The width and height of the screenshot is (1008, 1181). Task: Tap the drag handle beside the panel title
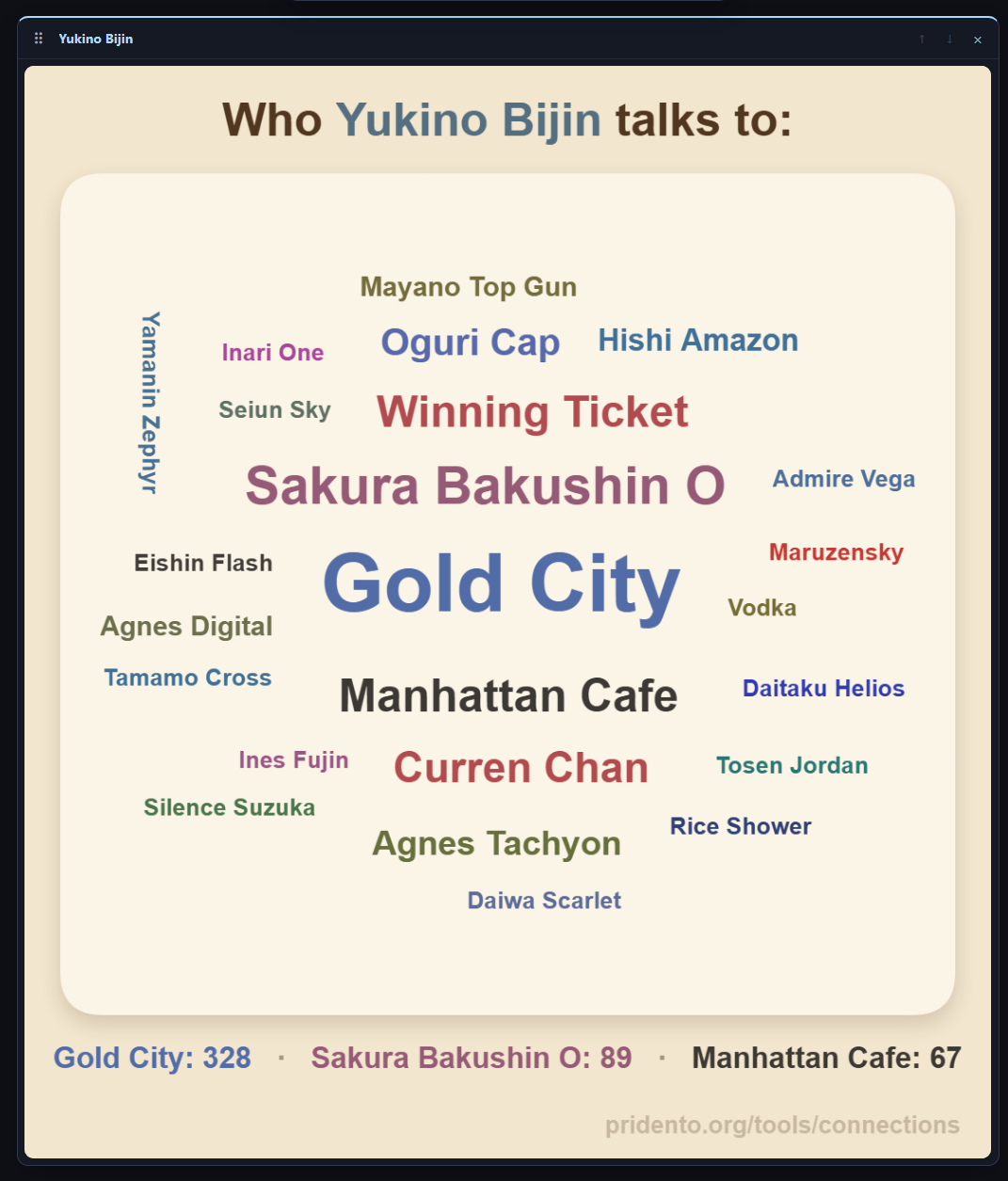pyautogui.click(x=39, y=39)
